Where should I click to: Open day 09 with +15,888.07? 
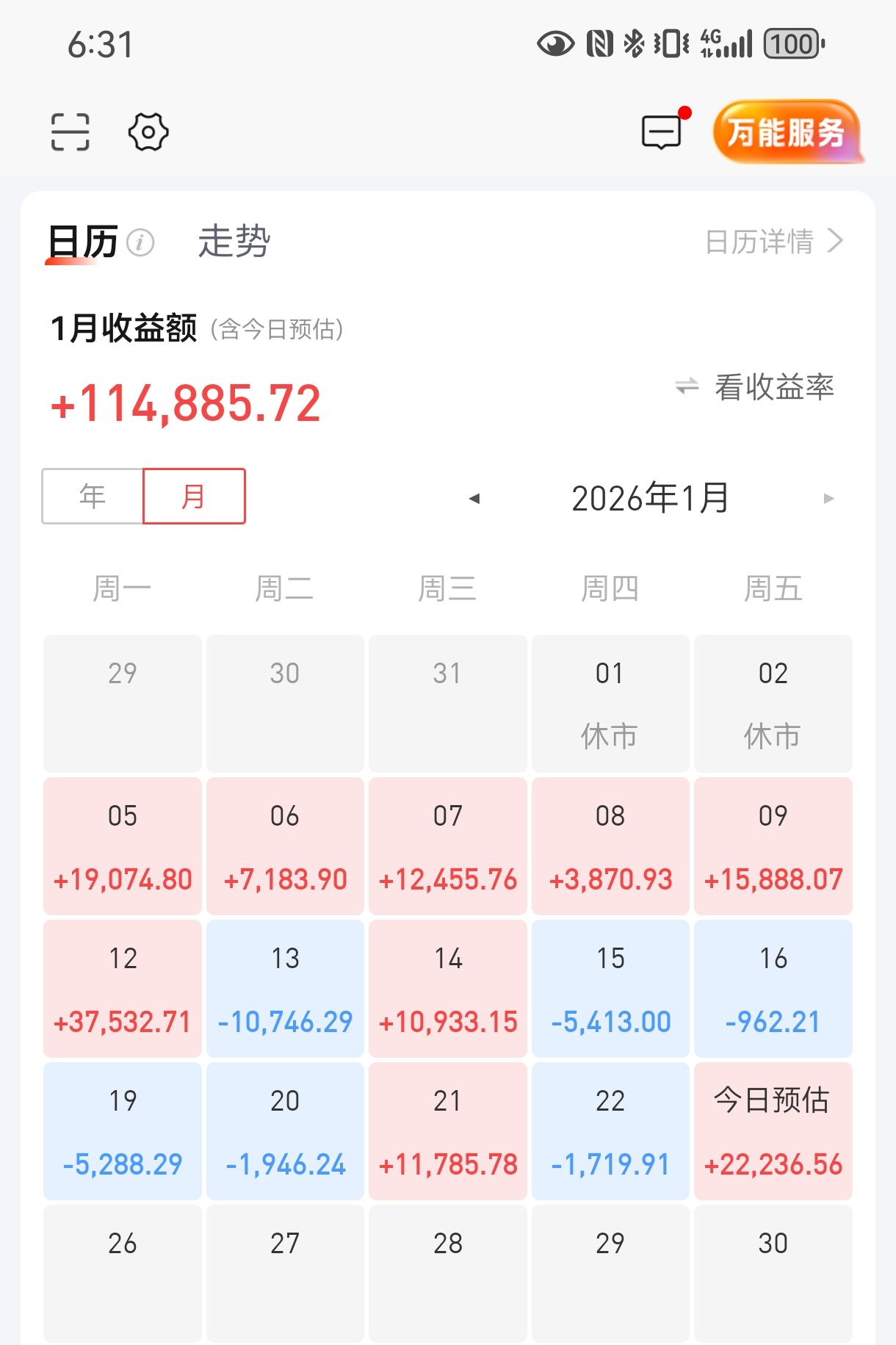773,846
